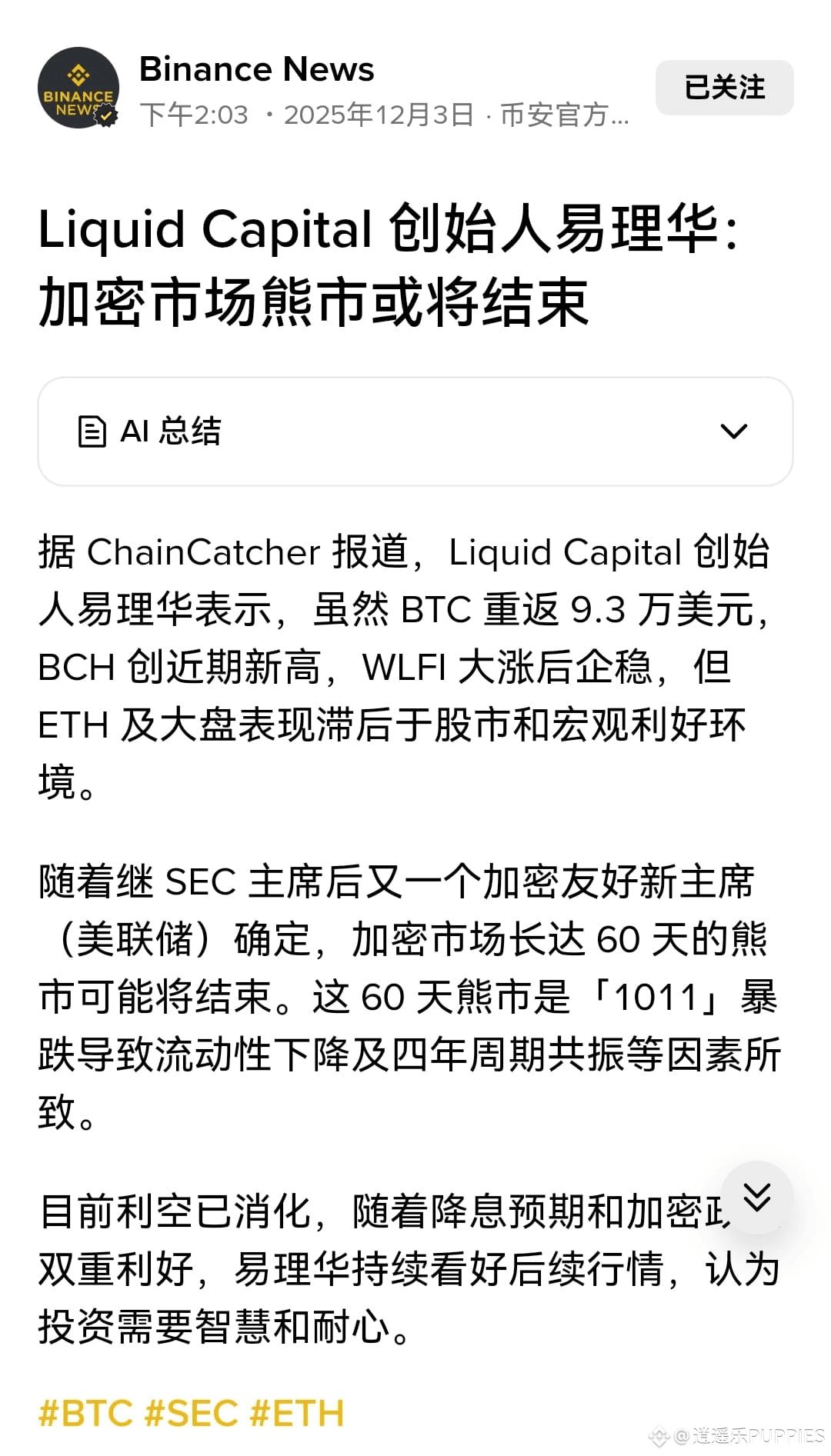Click 已关注 to unfollow Binance News
This screenshot has height=1456, width=831.
[x=723, y=88]
